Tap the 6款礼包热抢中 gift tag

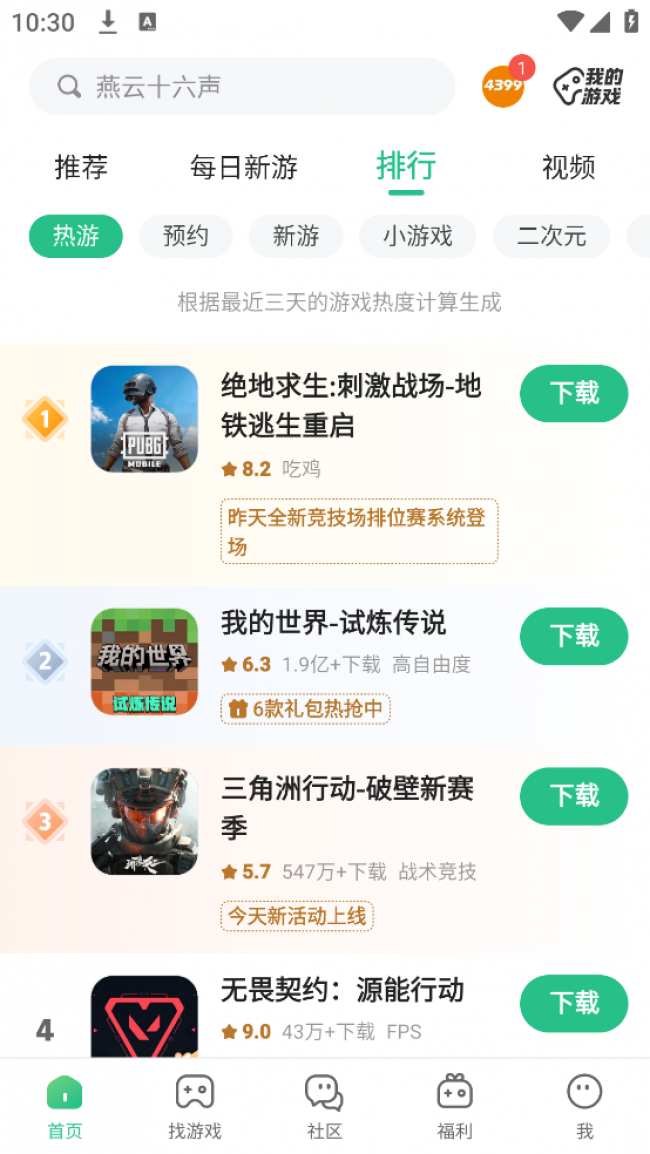click(x=305, y=709)
